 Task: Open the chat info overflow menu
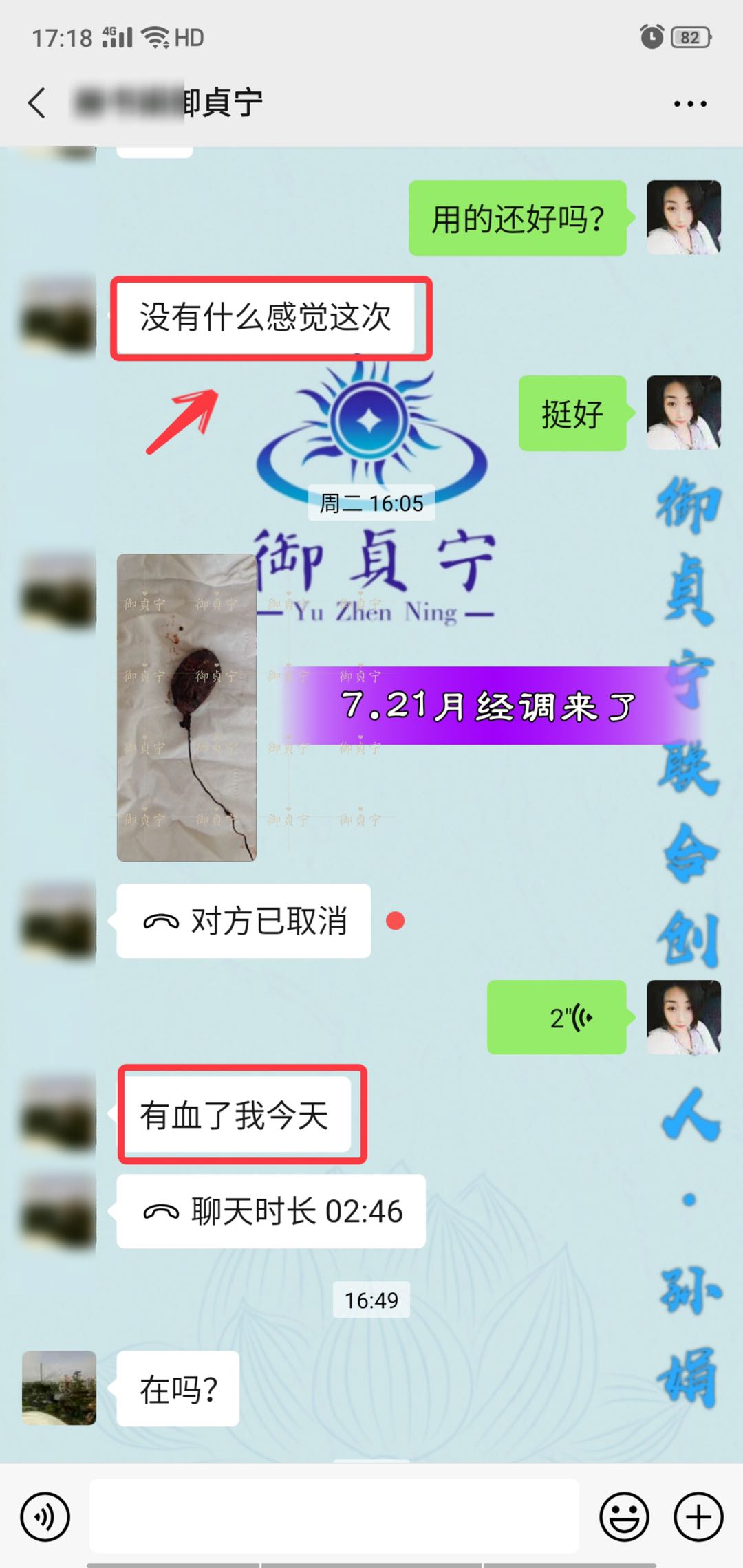coord(689,104)
